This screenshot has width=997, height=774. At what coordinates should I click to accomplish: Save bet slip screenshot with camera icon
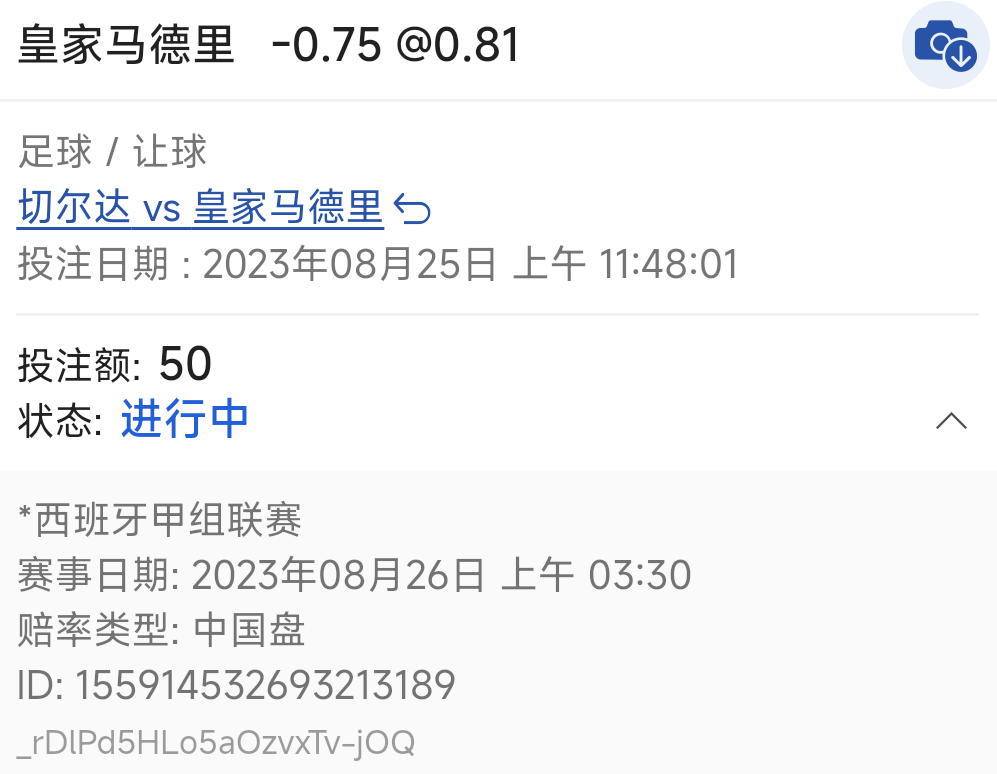pyautogui.click(x=945, y=46)
